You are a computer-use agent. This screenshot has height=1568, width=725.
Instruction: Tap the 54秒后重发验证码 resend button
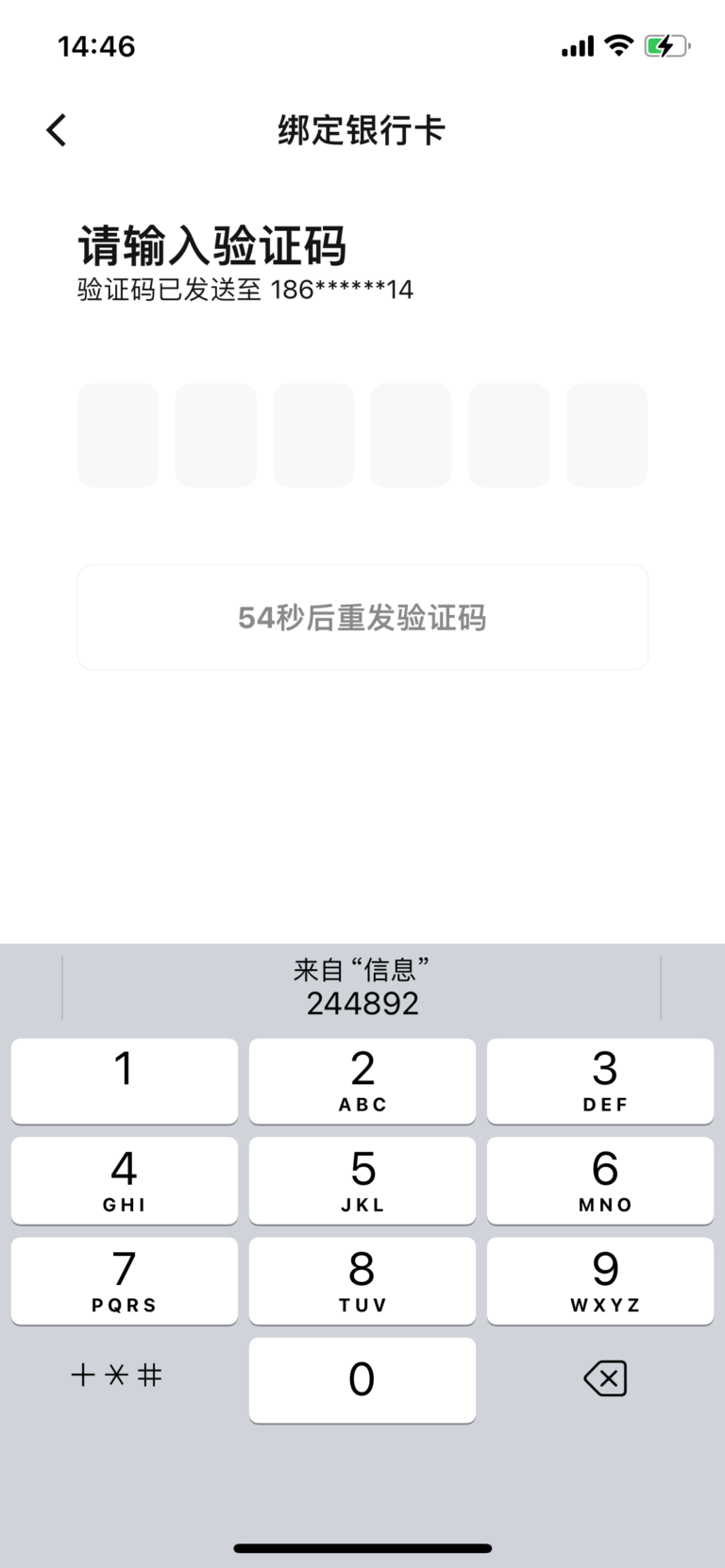362,617
